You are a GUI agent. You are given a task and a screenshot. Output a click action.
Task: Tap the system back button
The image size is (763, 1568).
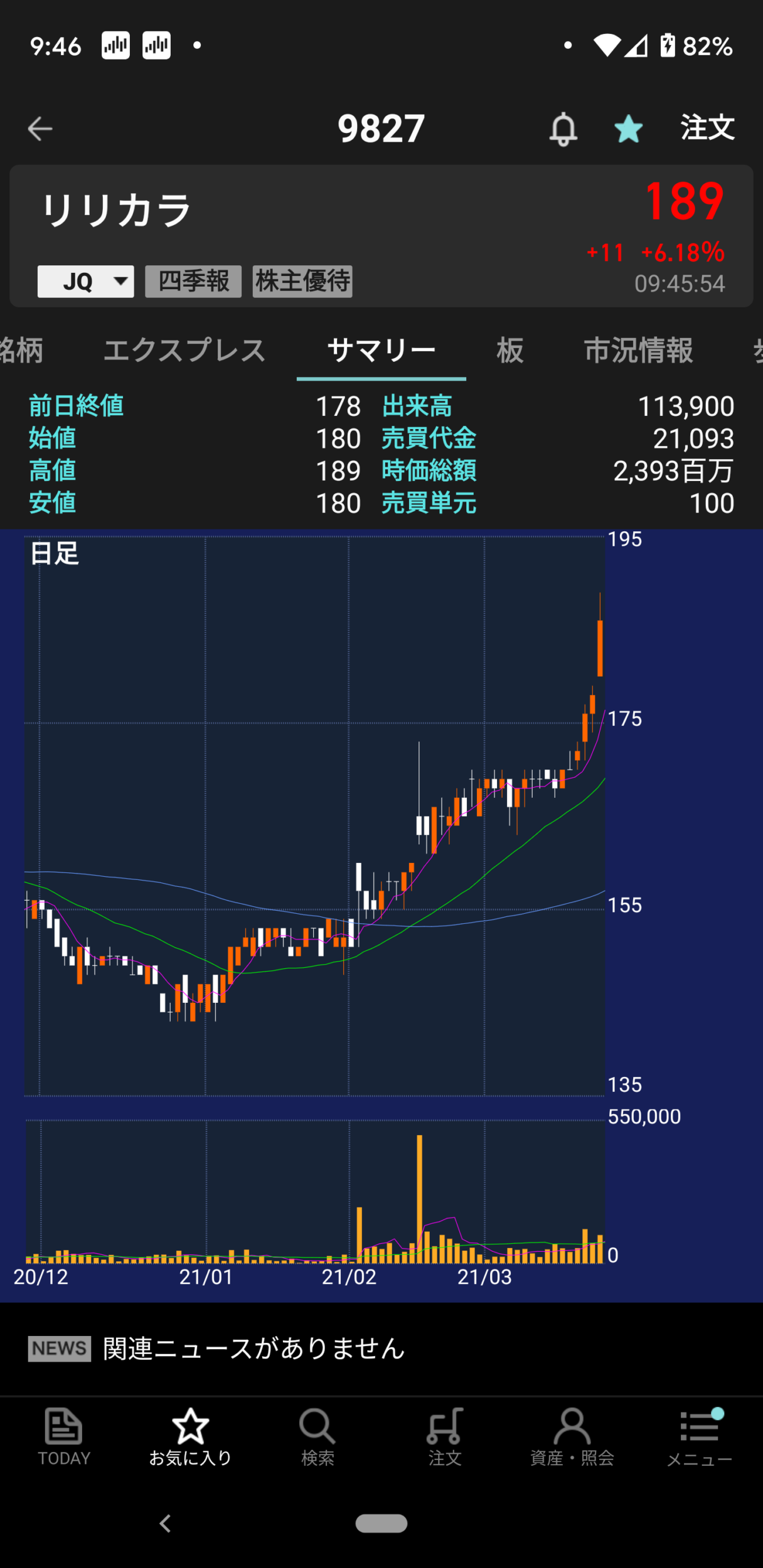[x=165, y=1523]
